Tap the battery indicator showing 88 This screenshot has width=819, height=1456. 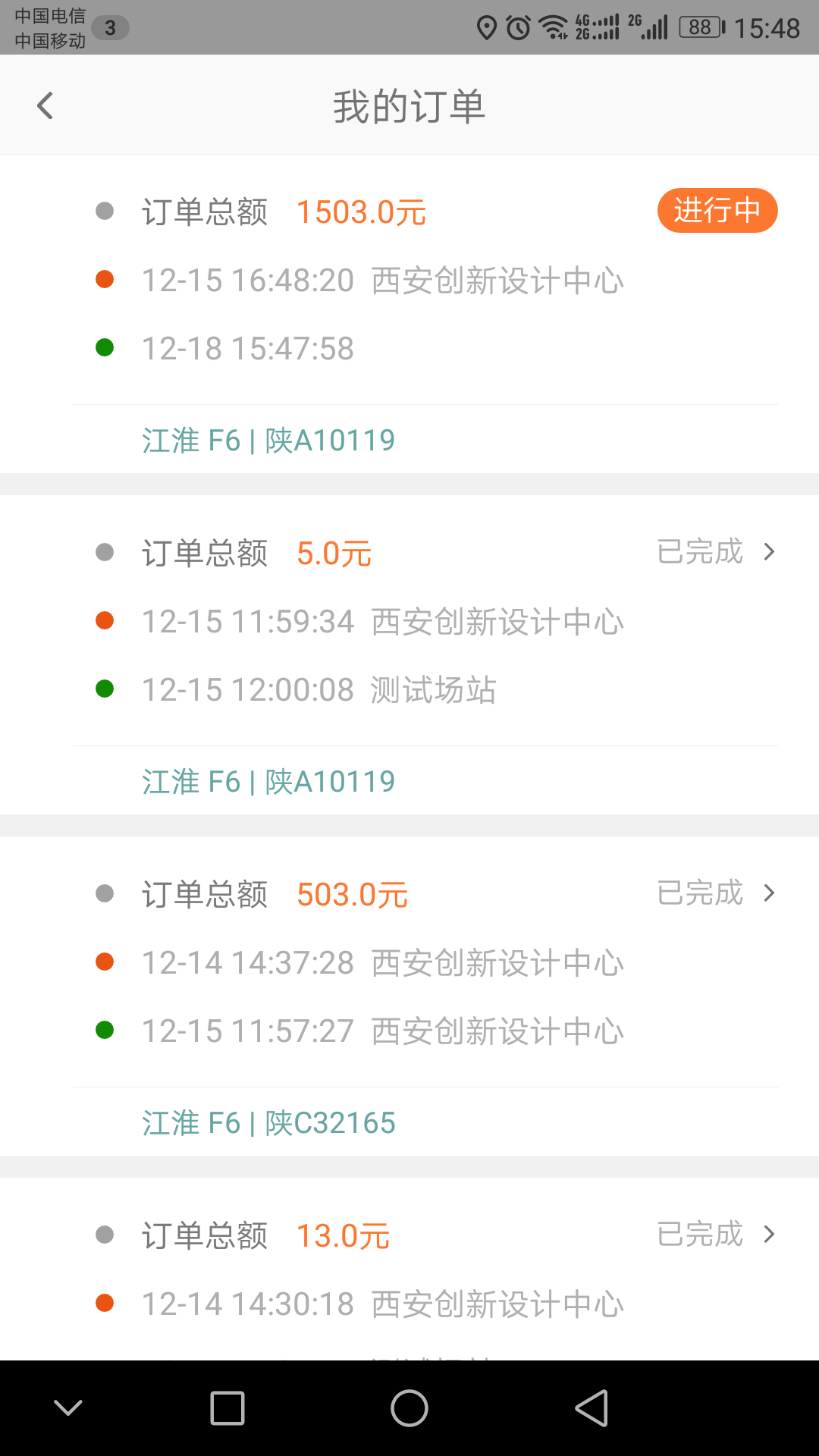(698, 26)
